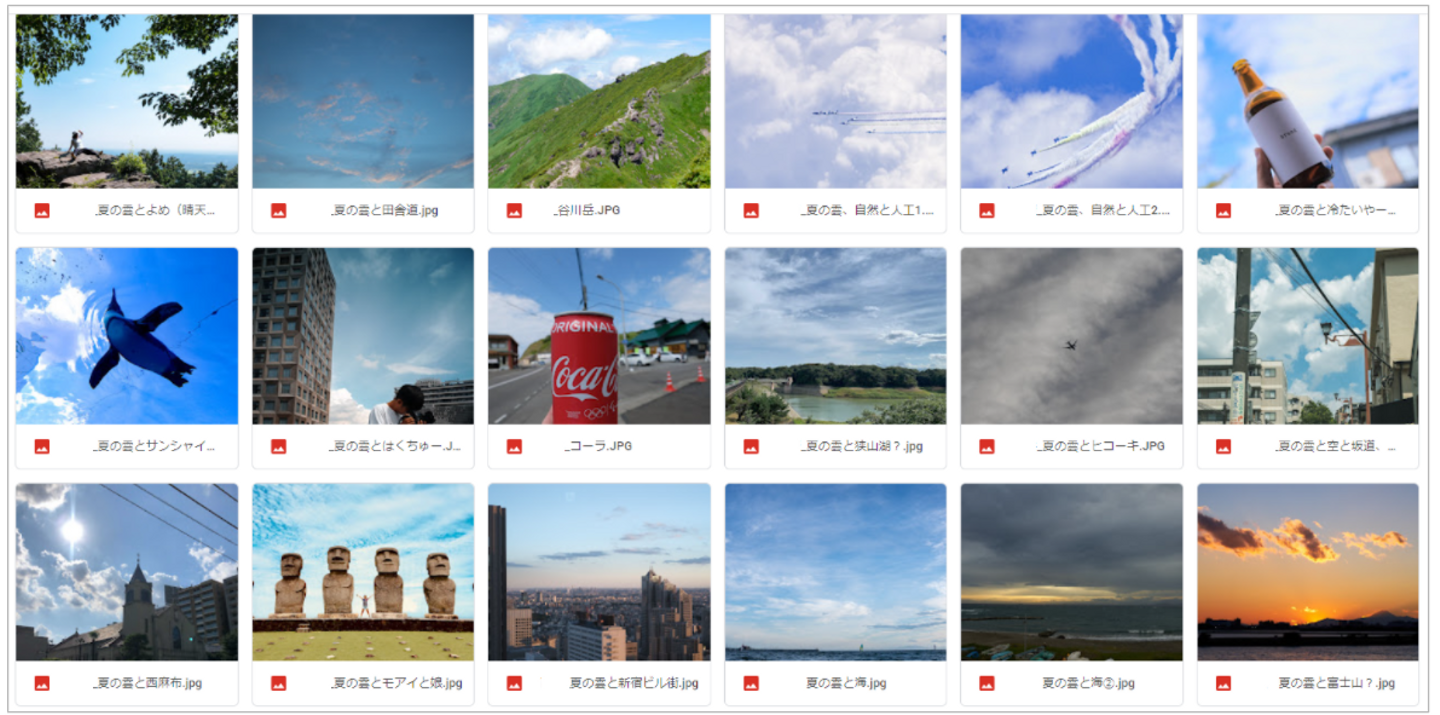This screenshot has width=1440, height=715.
Task: Open 夏の雲とヒコーキ.JPG
Action: click(1071, 337)
